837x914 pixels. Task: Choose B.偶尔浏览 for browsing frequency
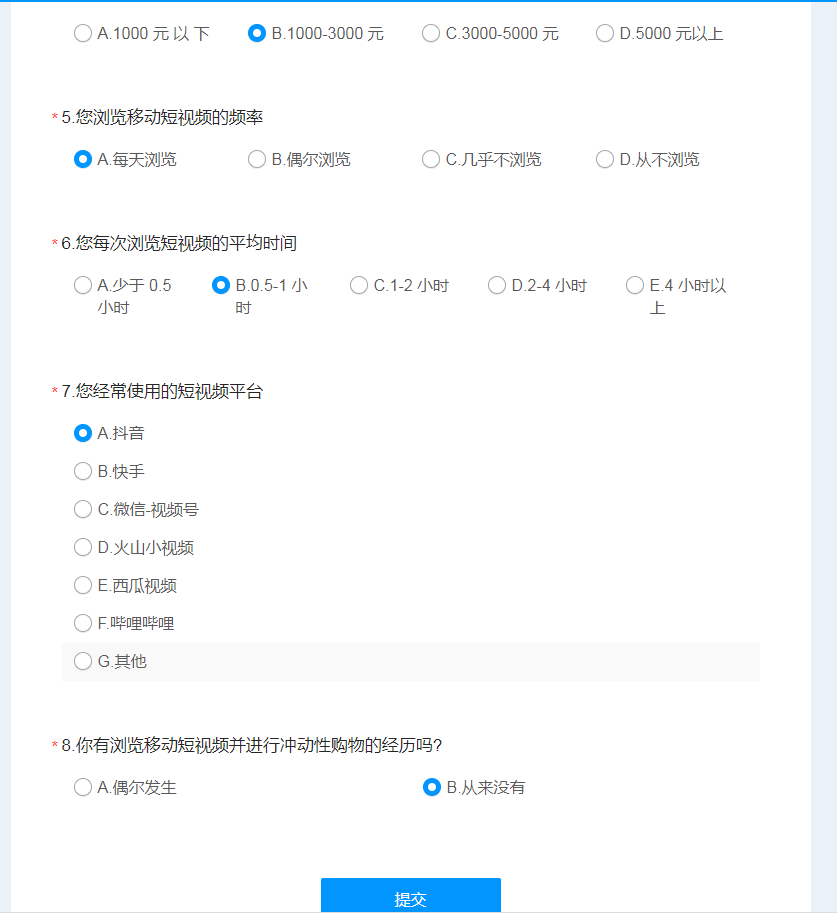point(257,159)
